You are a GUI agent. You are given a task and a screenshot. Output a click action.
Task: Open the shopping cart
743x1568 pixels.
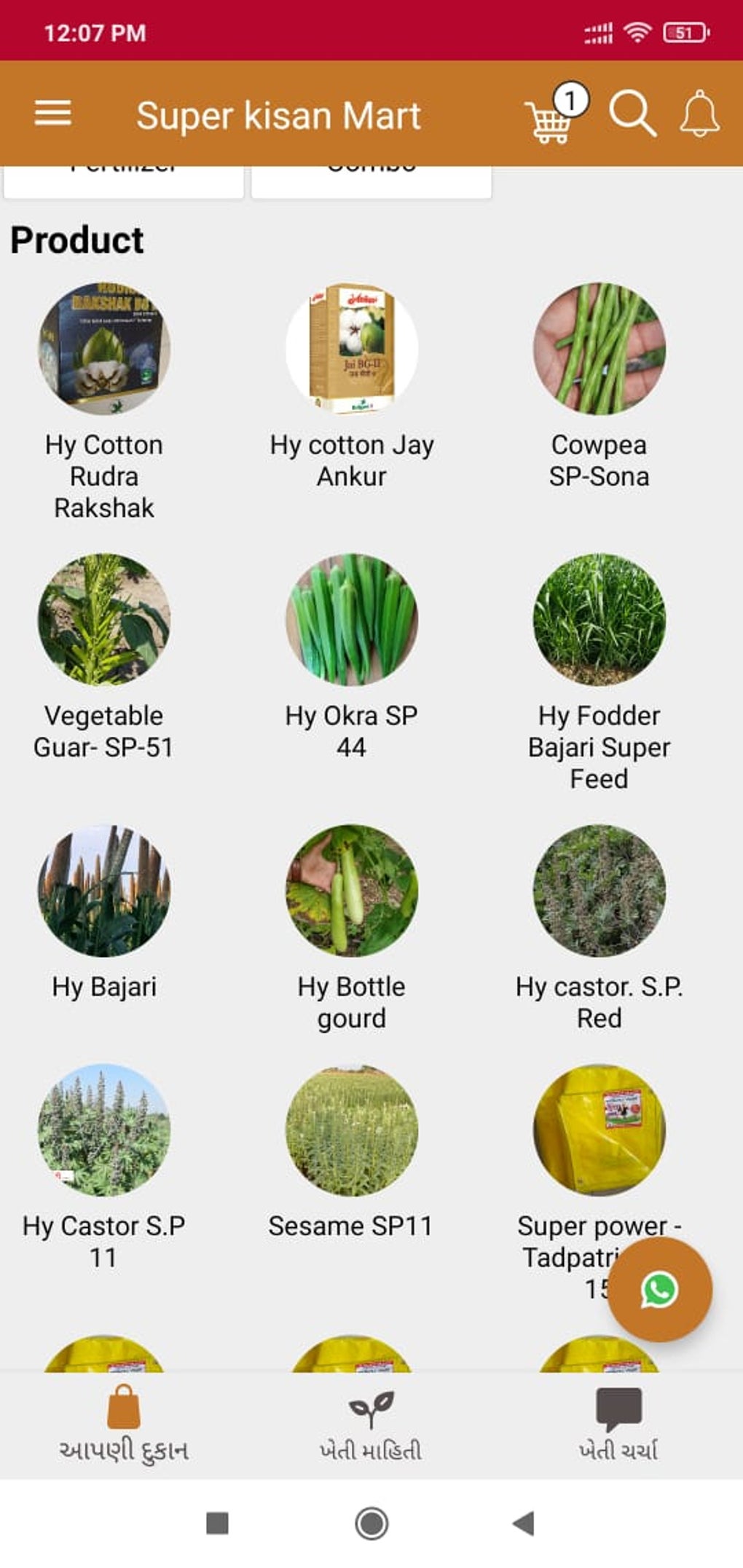(x=549, y=120)
